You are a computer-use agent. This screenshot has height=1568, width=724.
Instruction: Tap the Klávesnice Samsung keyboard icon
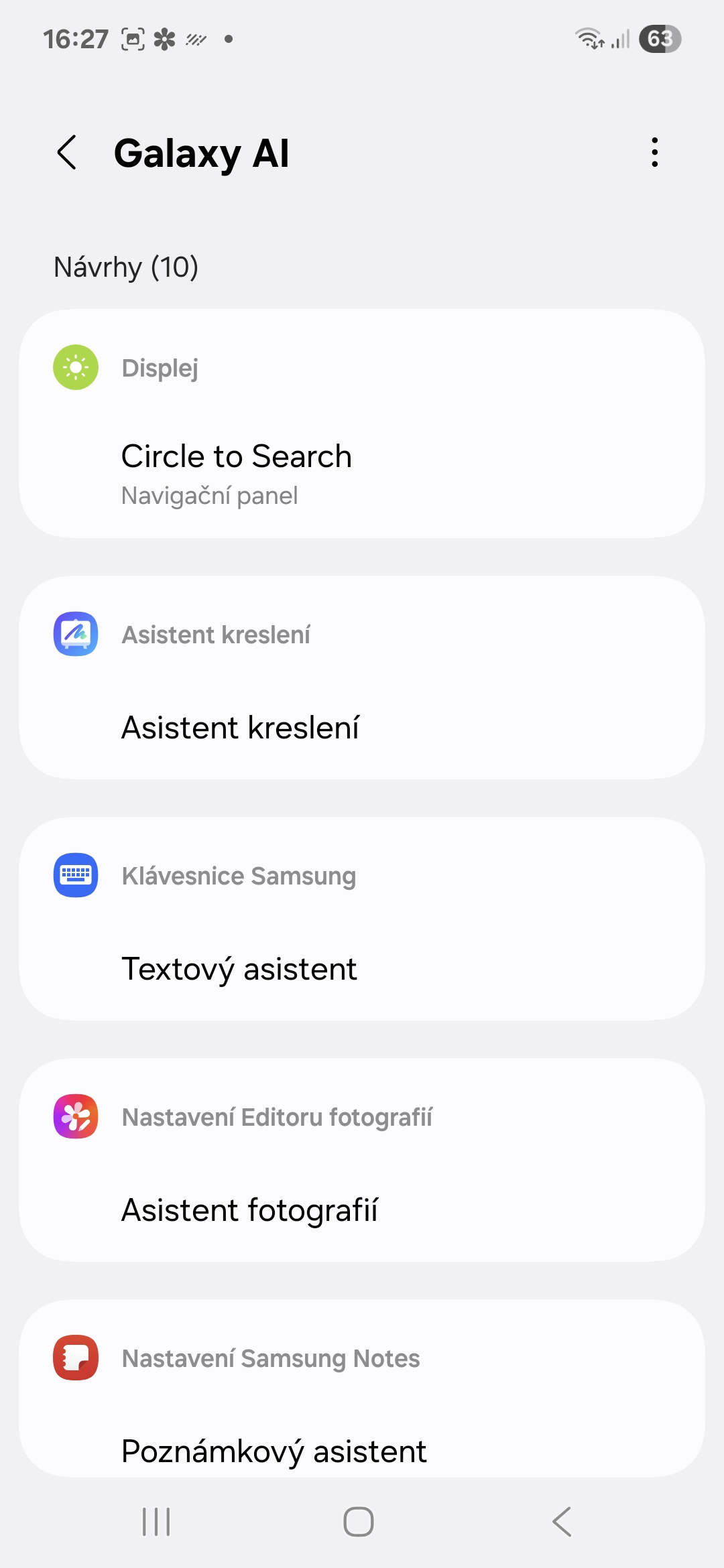[x=75, y=874]
